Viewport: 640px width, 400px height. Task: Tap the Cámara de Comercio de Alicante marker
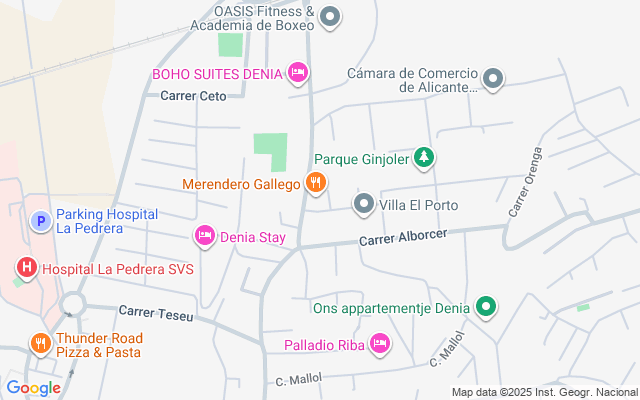coord(492,78)
